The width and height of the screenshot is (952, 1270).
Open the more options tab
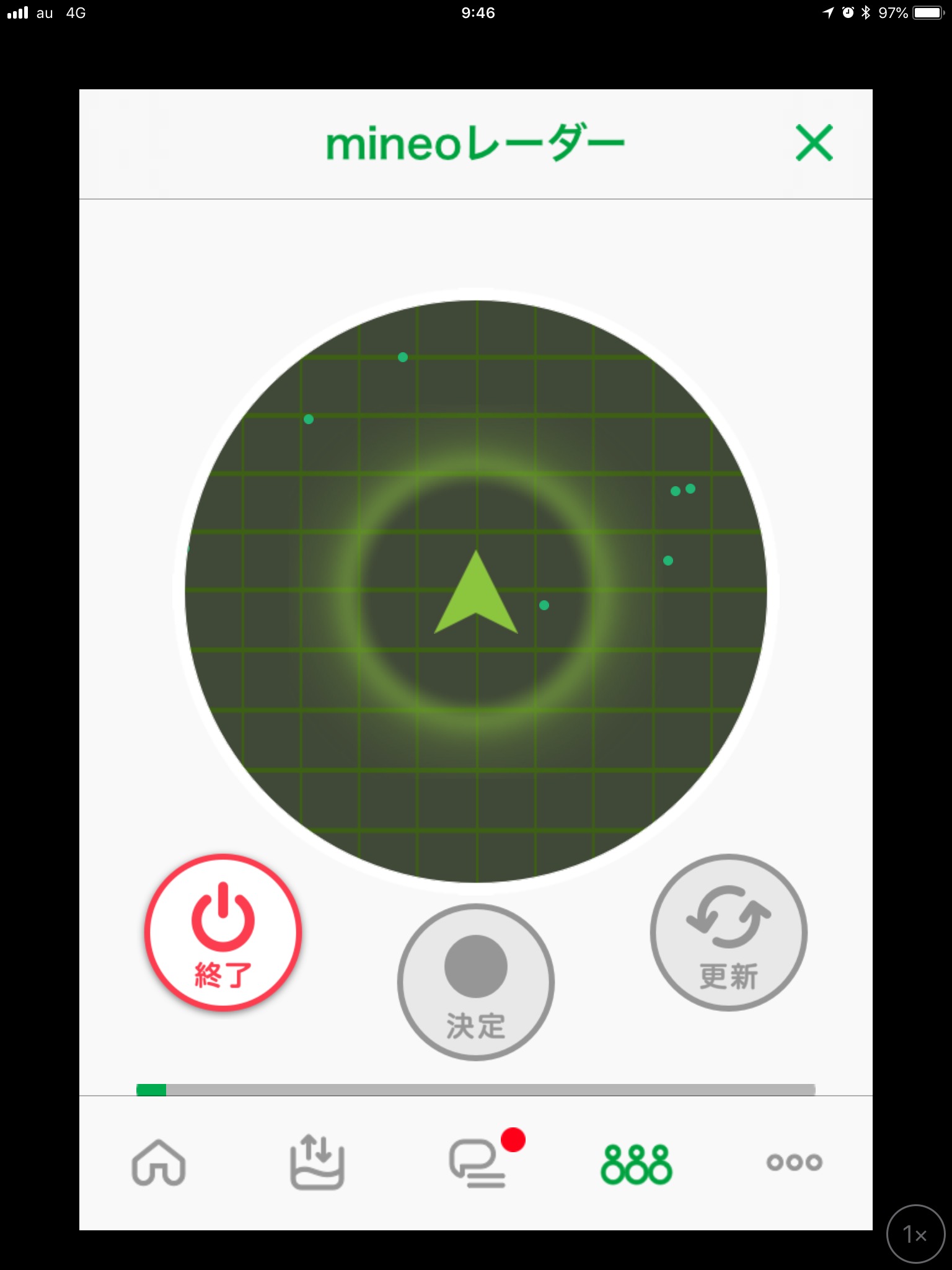pos(794,1162)
